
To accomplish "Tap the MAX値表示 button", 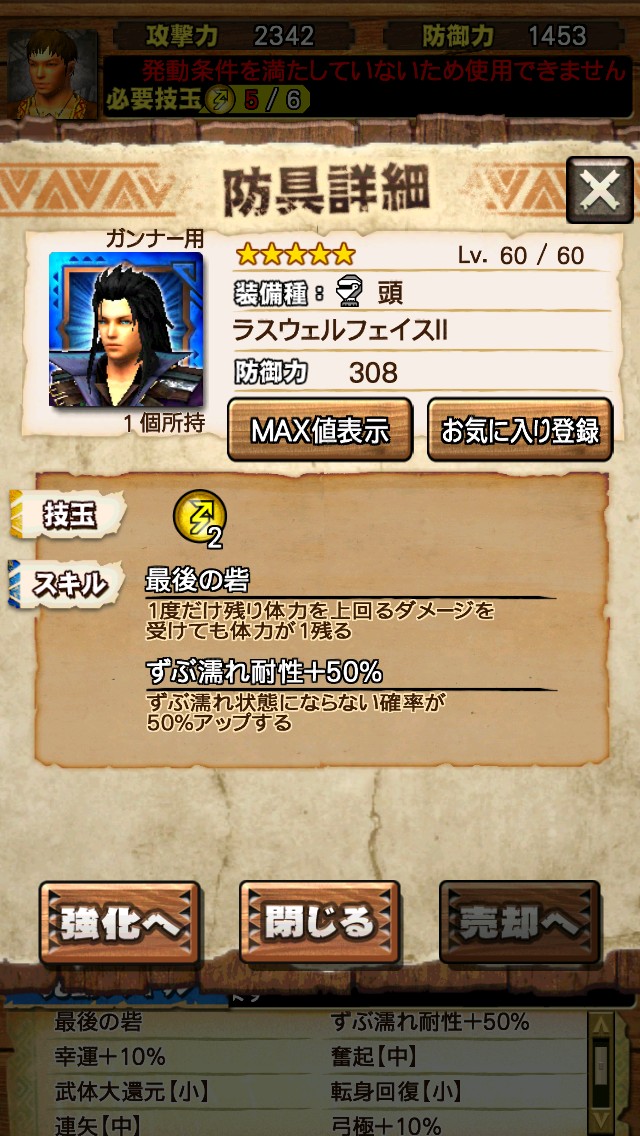I will (x=320, y=430).
